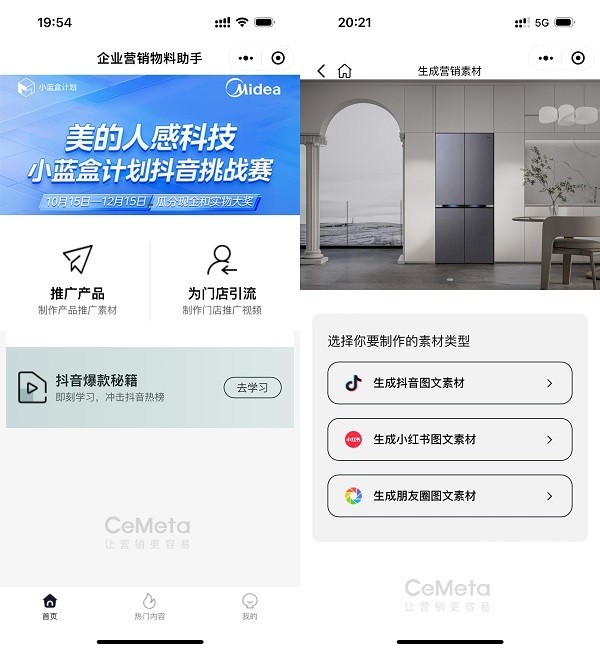Viewport: 600px width, 650px height.
Task: Open the mini program more options menu
Action: click(246, 59)
